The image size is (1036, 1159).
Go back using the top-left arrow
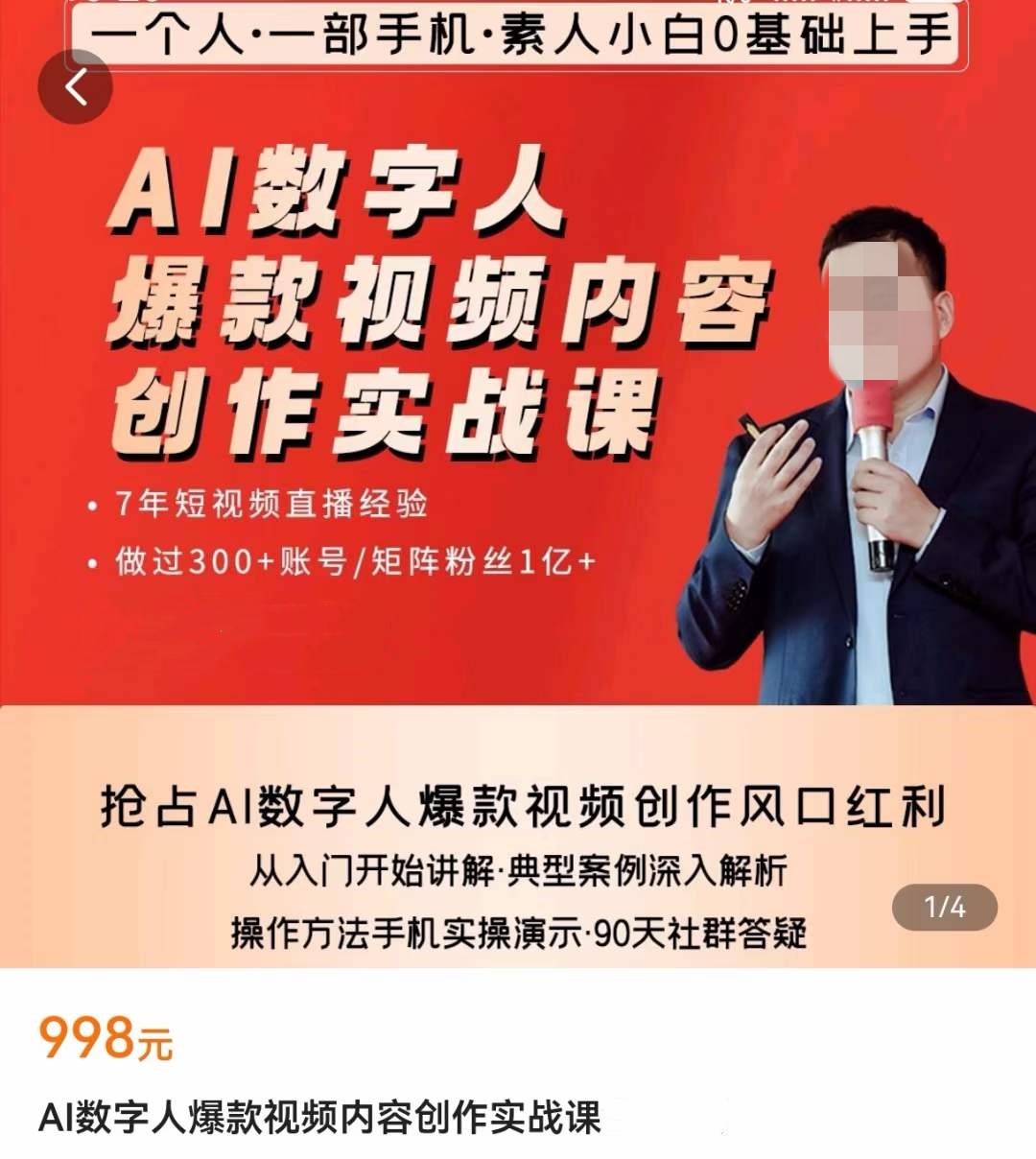click(x=76, y=88)
